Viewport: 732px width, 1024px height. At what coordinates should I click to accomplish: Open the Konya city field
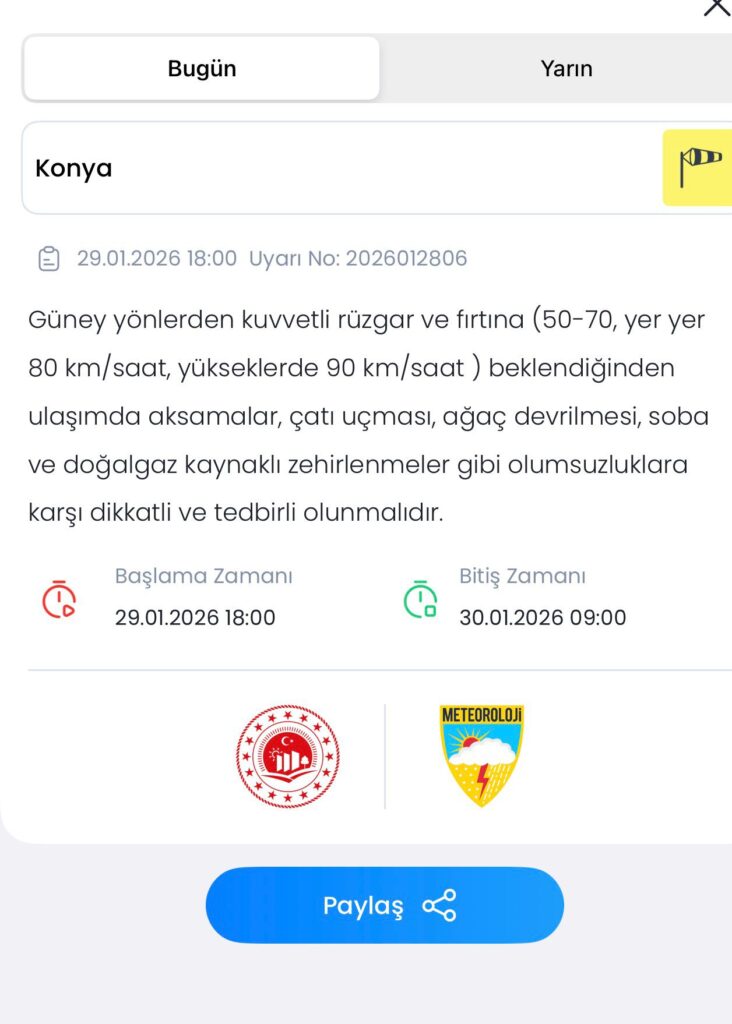[x=340, y=168]
